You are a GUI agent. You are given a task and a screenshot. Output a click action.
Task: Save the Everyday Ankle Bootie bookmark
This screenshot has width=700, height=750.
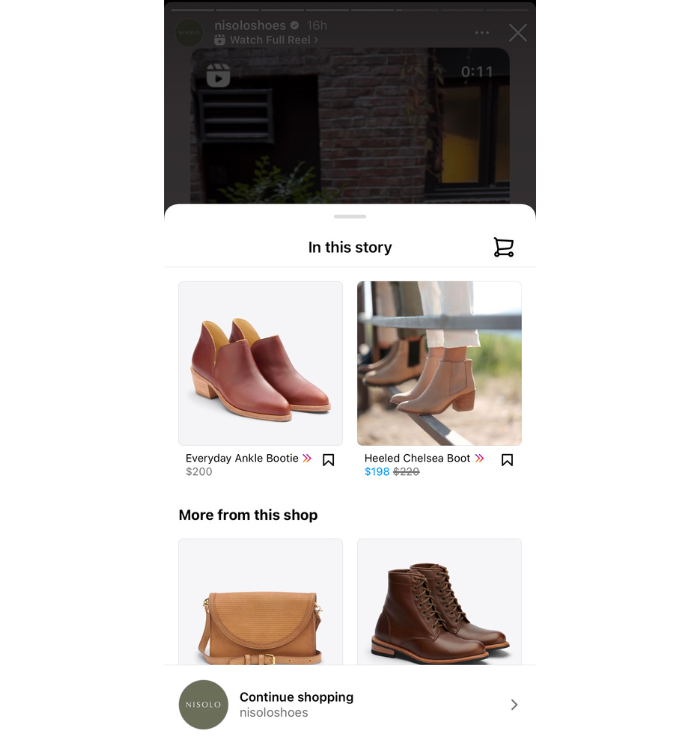click(328, 460)
